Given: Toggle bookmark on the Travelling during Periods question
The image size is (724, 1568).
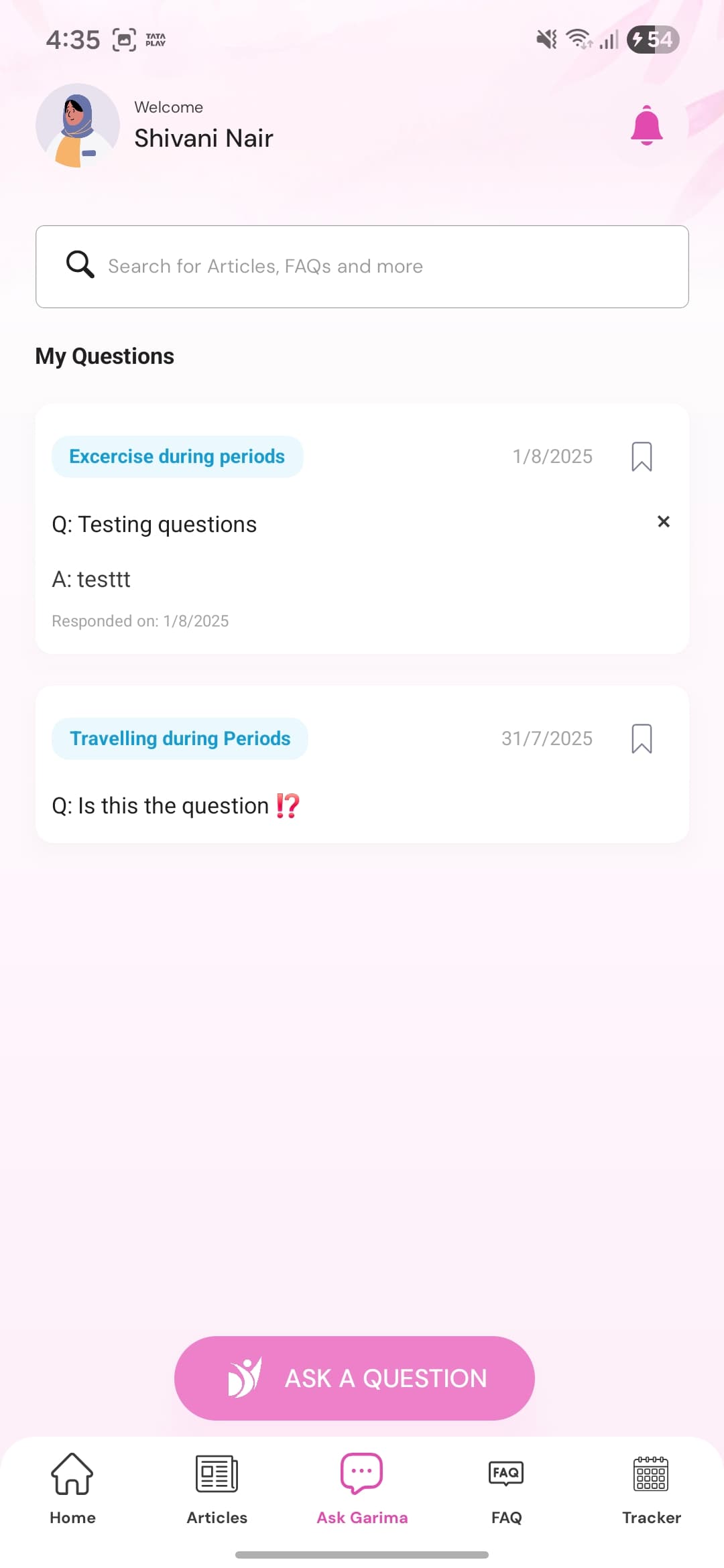Looking at the screenshot, I should coord(642,738).
